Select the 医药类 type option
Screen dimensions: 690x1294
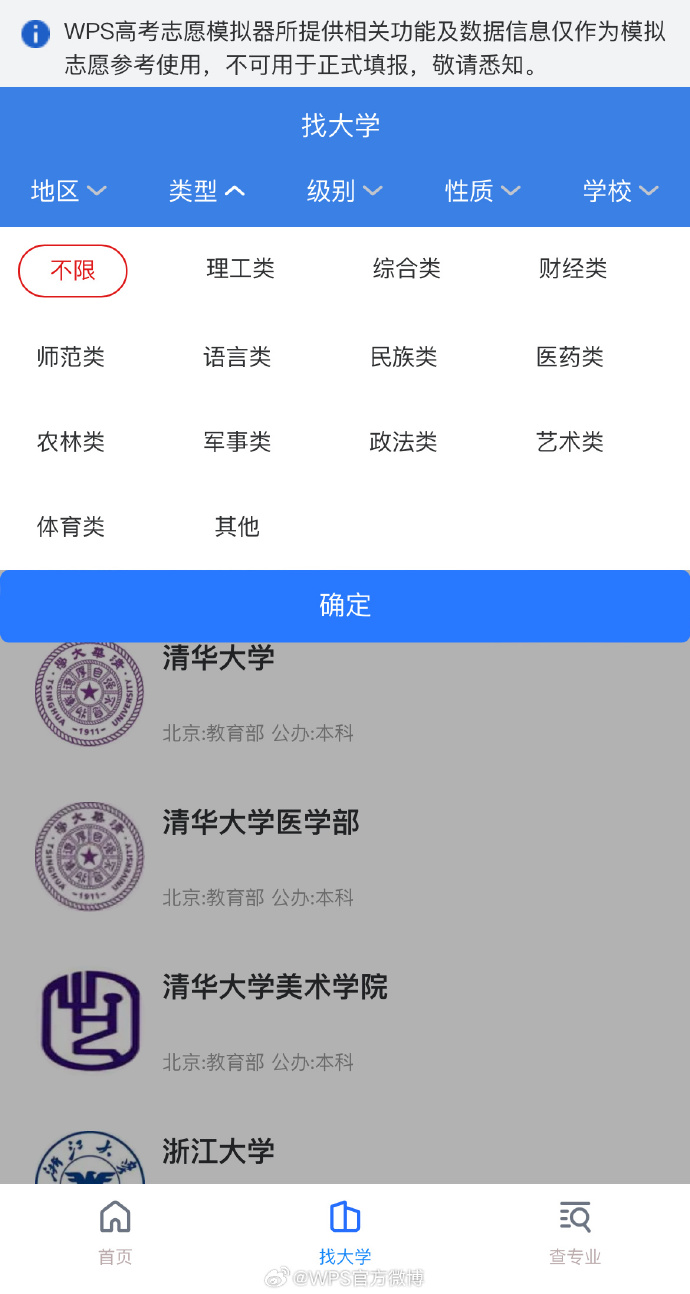570,357
